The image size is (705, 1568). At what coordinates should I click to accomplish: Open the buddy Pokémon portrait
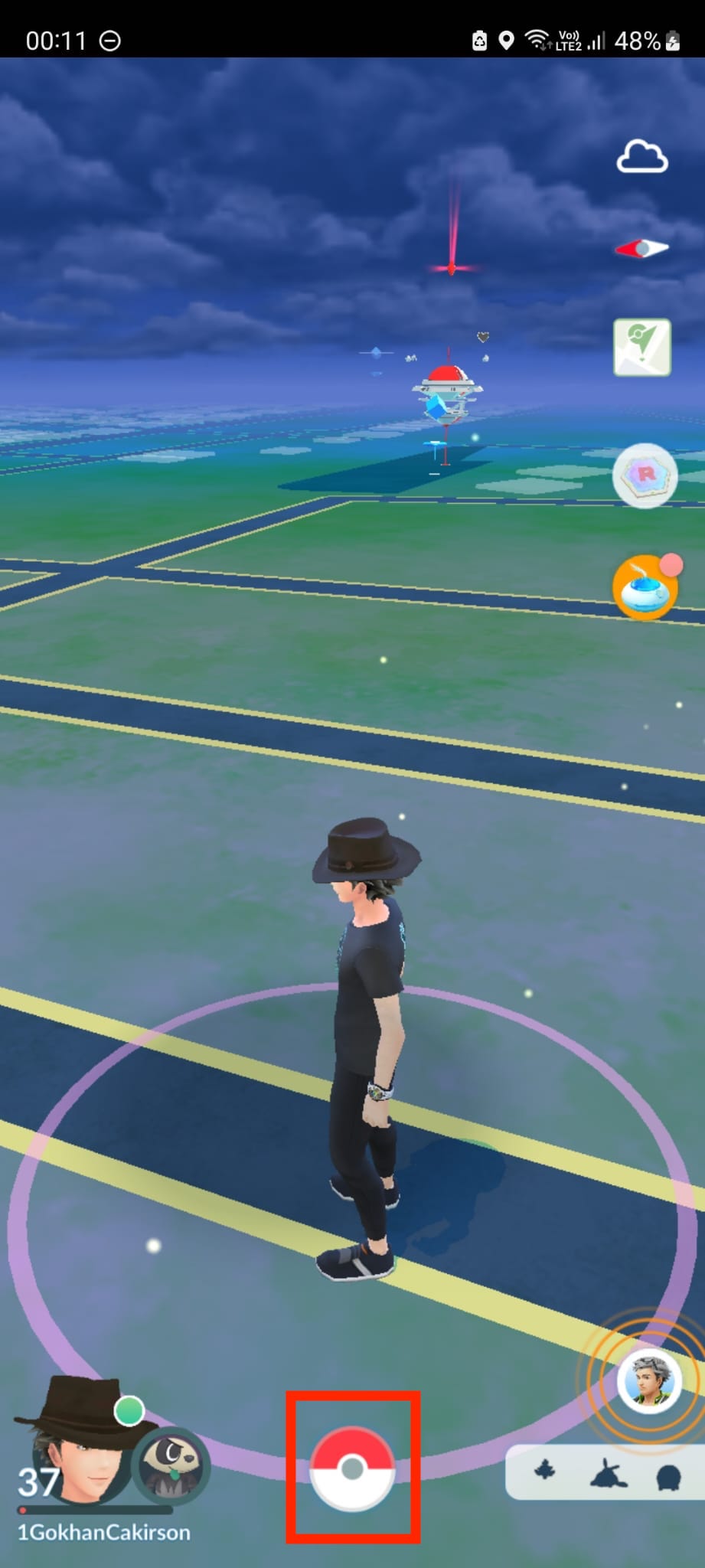(x=171, y=1464)
